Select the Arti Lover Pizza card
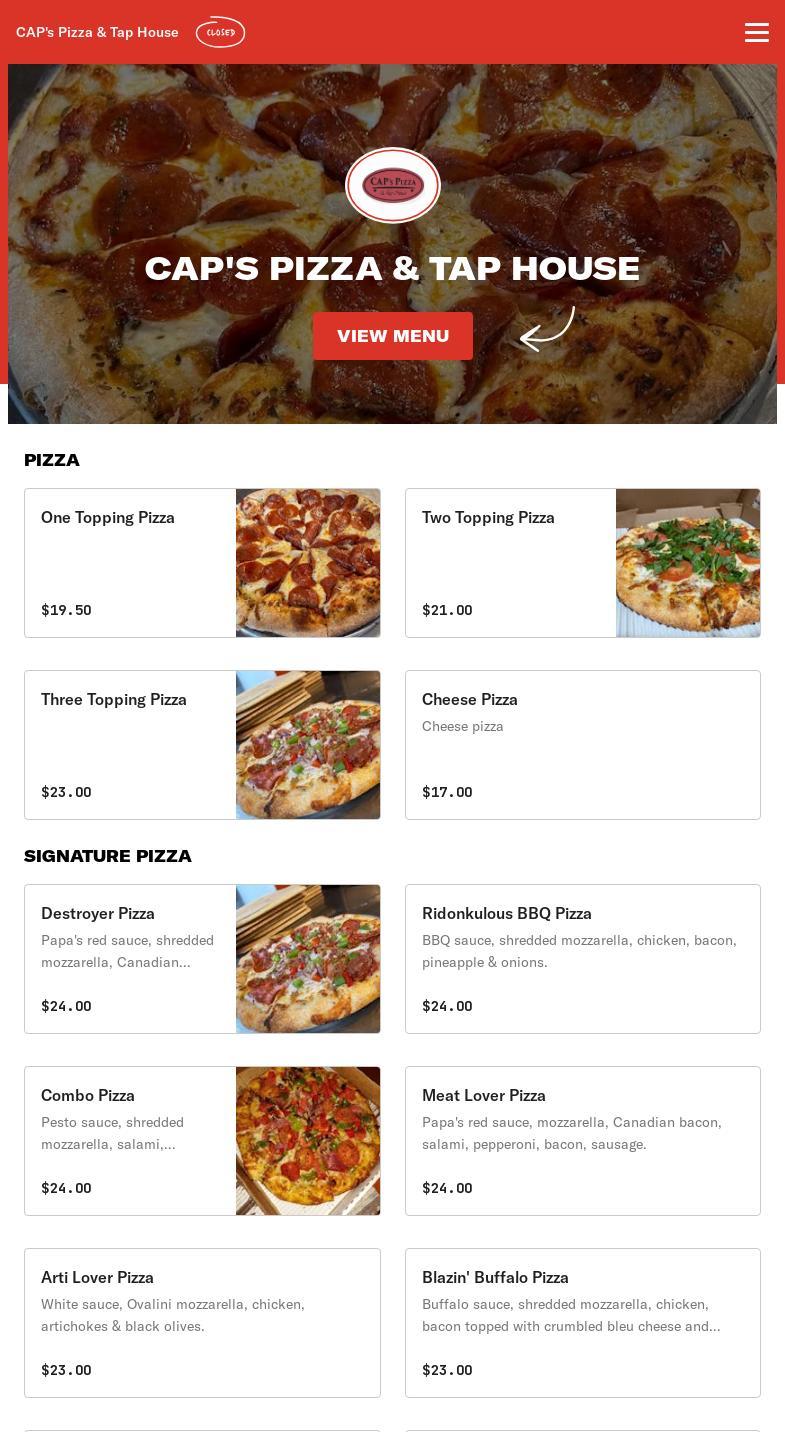The image size is (785, 1432). (202, 1323)
